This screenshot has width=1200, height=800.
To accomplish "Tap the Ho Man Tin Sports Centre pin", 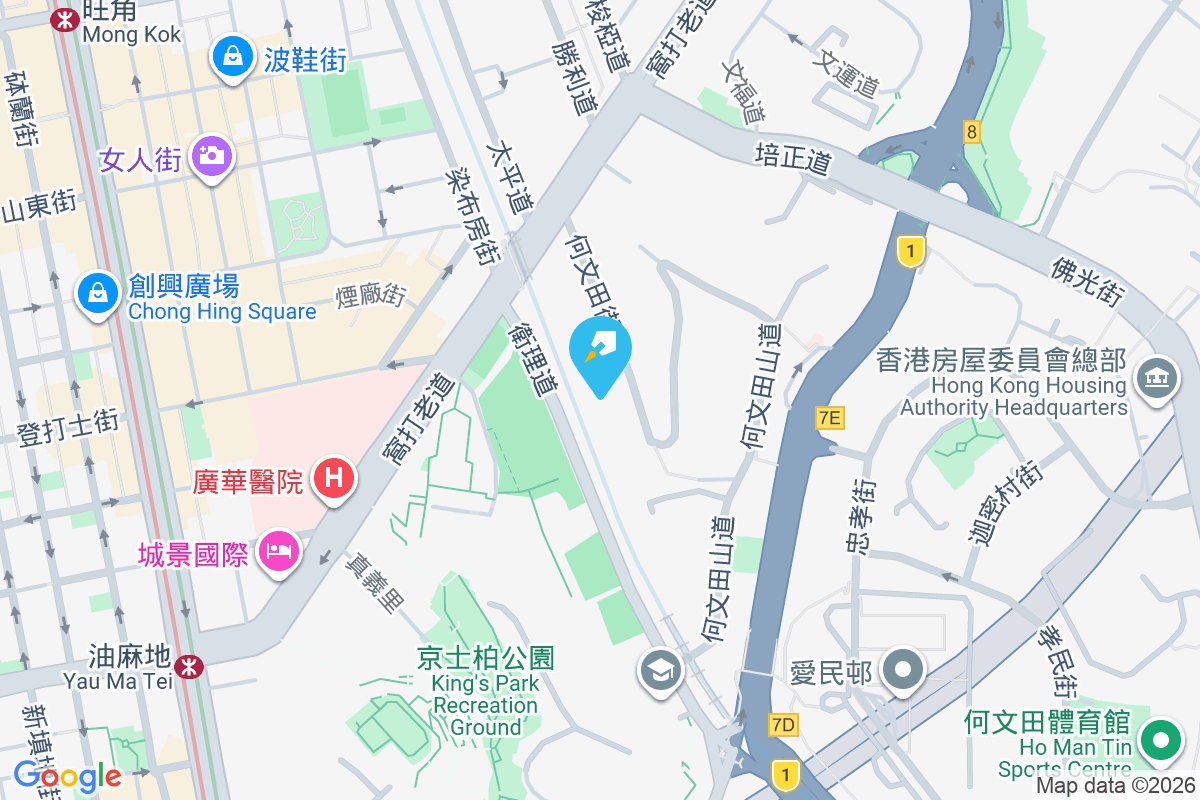I will (x=1161, y=741).
